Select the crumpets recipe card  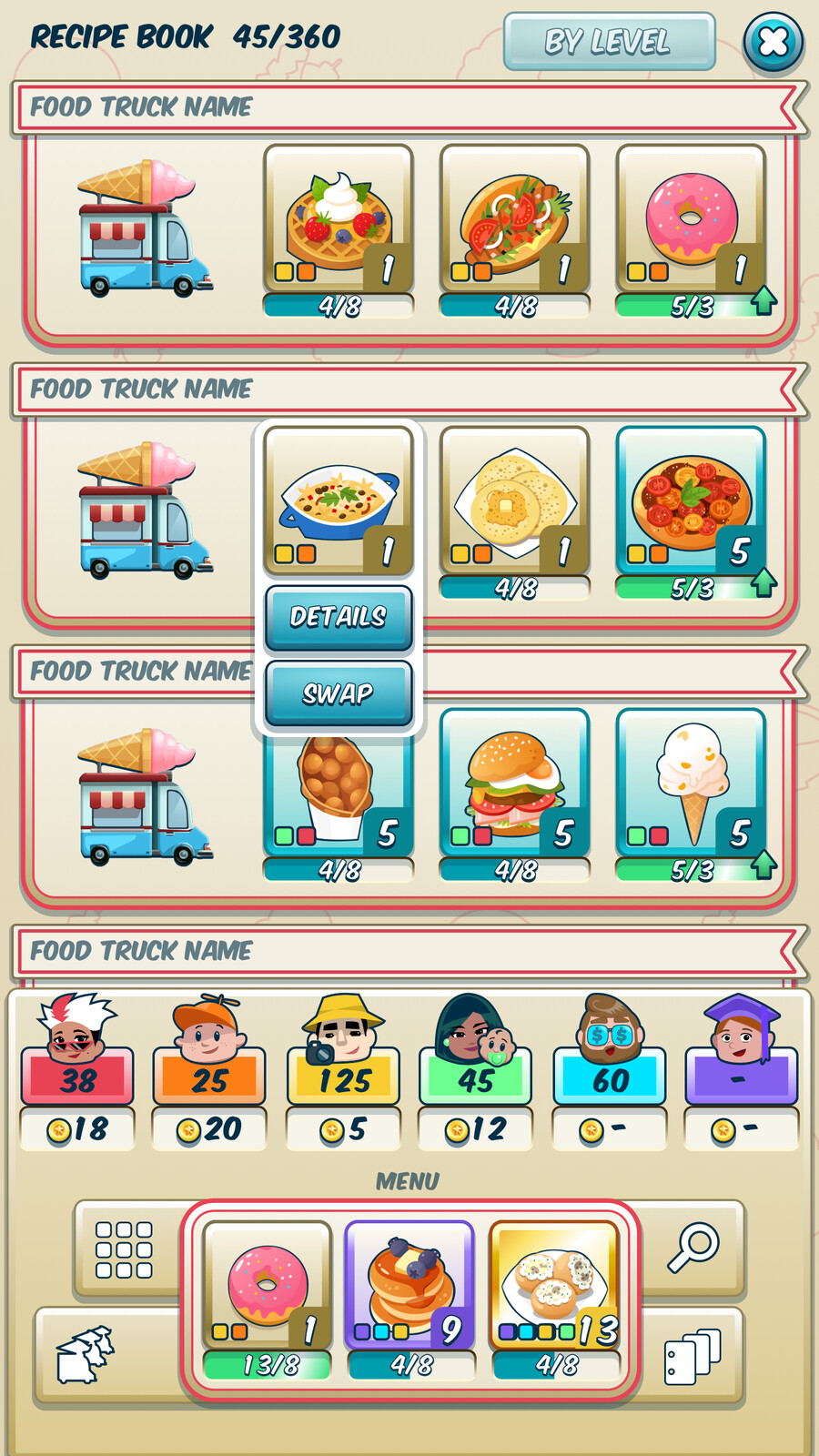514,500
